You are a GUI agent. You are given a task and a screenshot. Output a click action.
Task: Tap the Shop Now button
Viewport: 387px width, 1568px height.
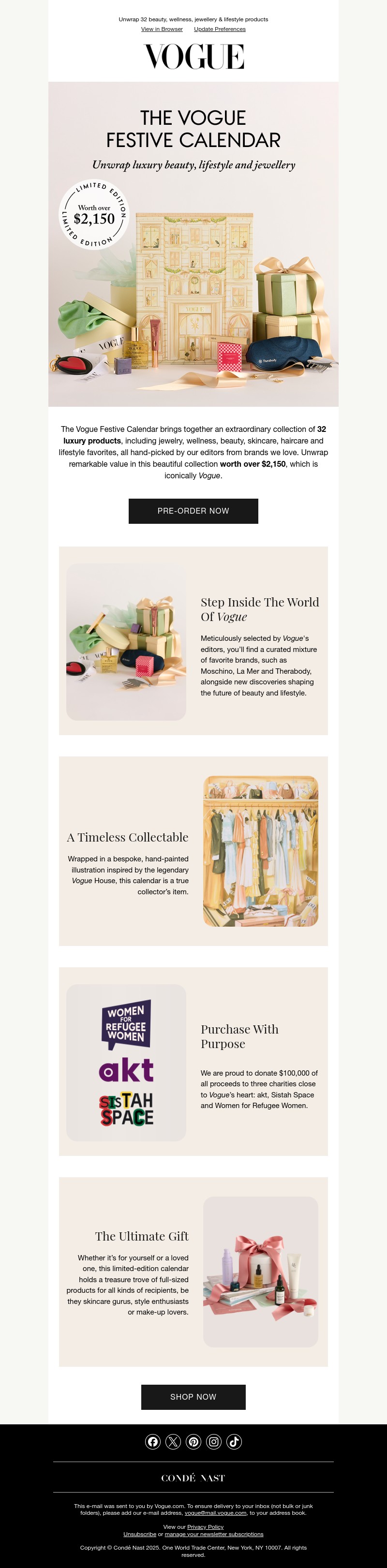click(x=193, y=1397)
